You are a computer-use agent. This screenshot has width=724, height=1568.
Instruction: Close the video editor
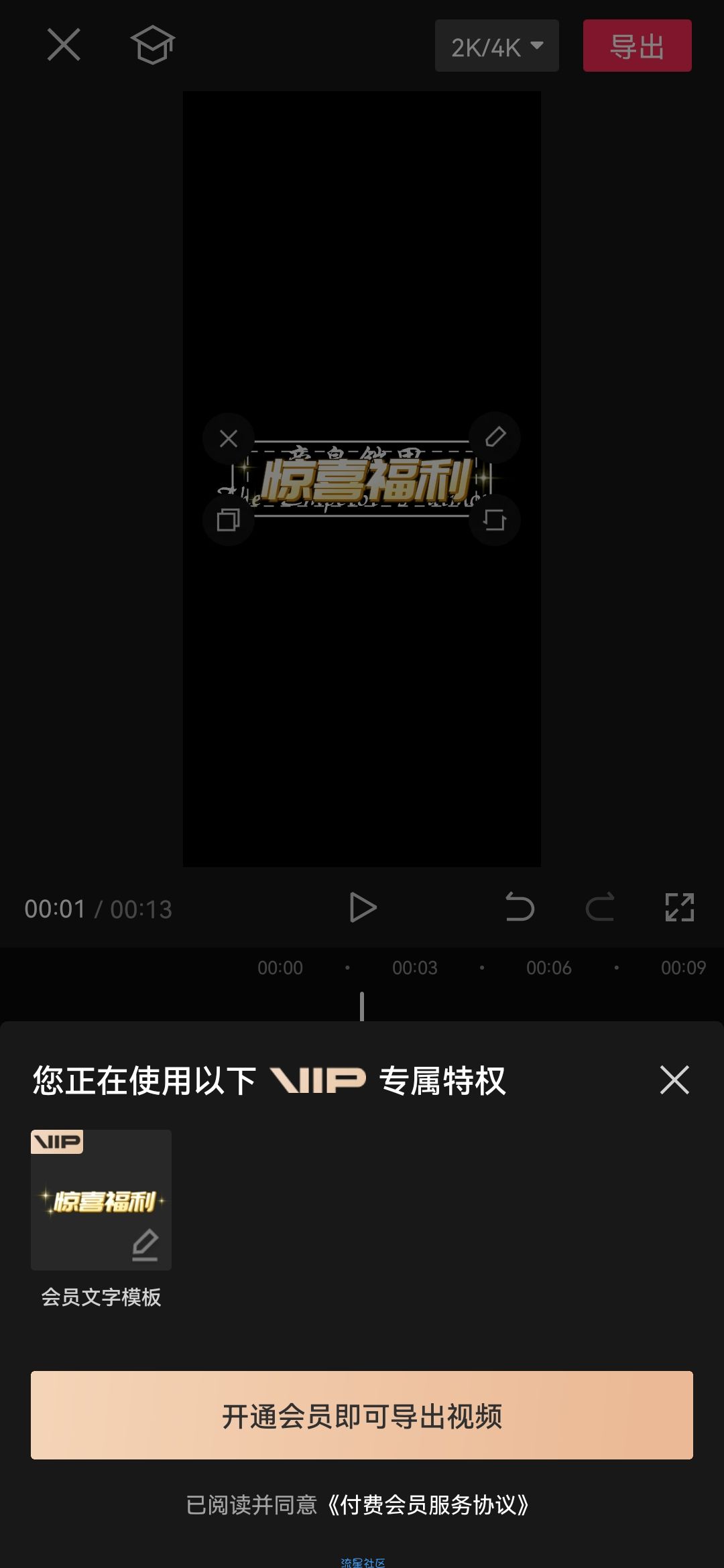pyautogui.click(x=64, y=45)
